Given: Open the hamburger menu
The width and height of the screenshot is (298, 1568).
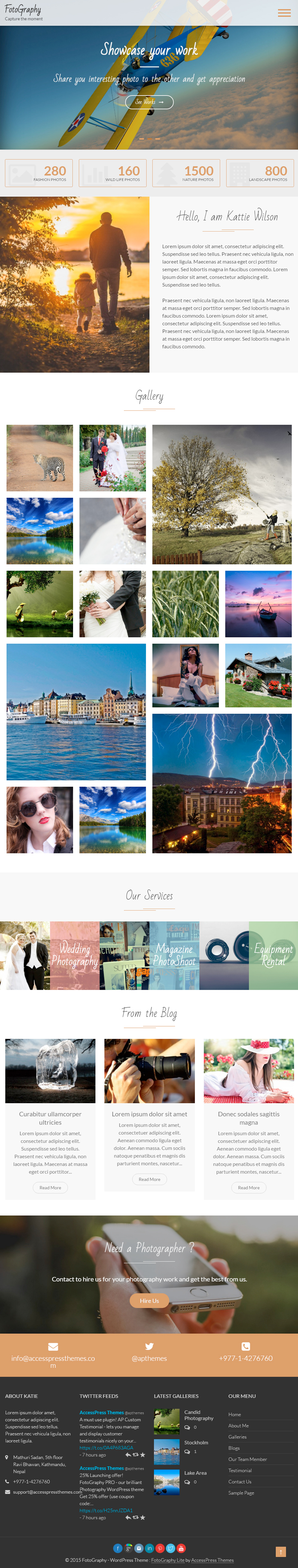Looking at the screenshot, I should pos(284,13).
